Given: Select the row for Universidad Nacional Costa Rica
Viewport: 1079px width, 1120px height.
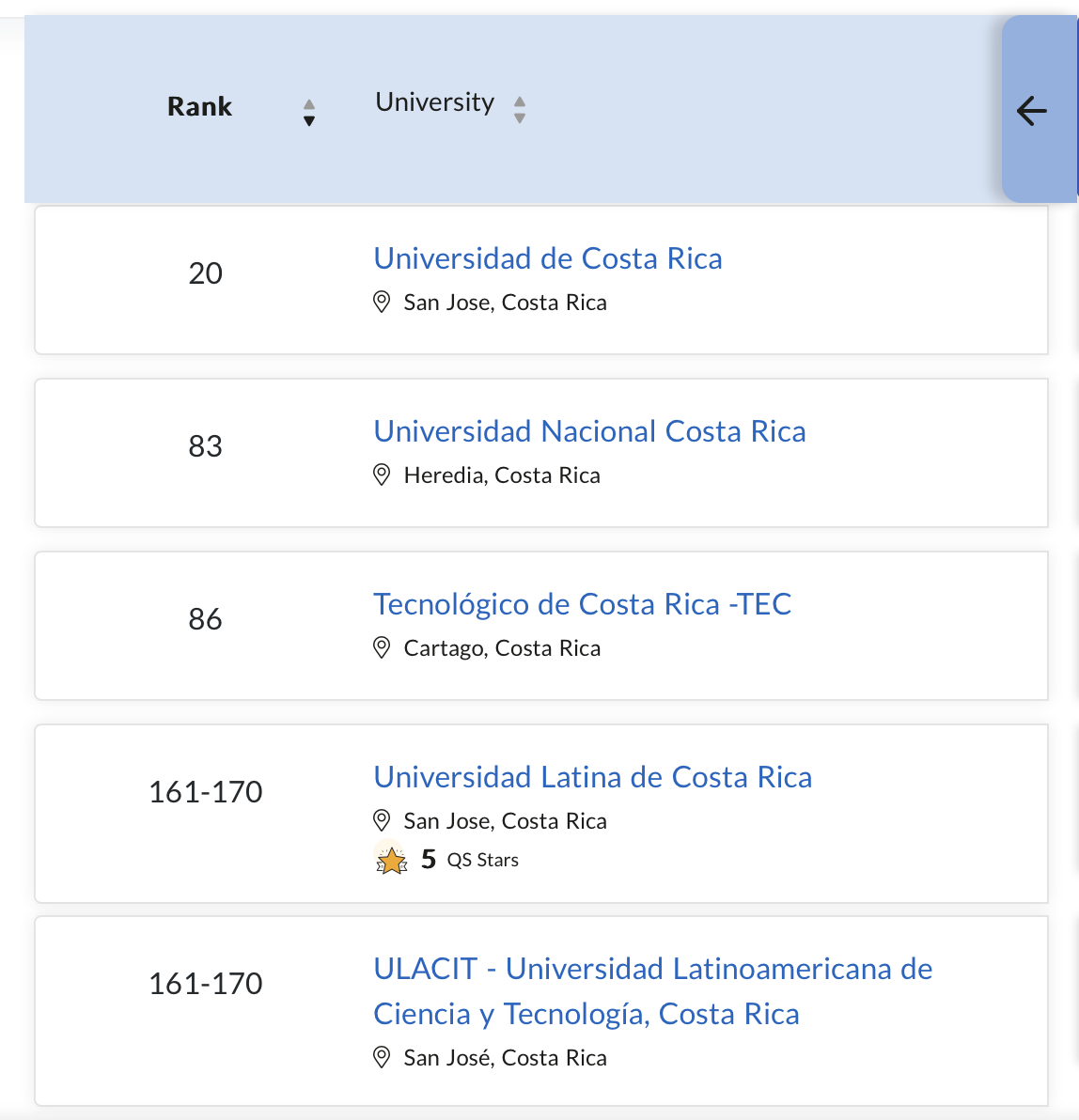Looking at the screenshot, I should click(x=541, y=452).
